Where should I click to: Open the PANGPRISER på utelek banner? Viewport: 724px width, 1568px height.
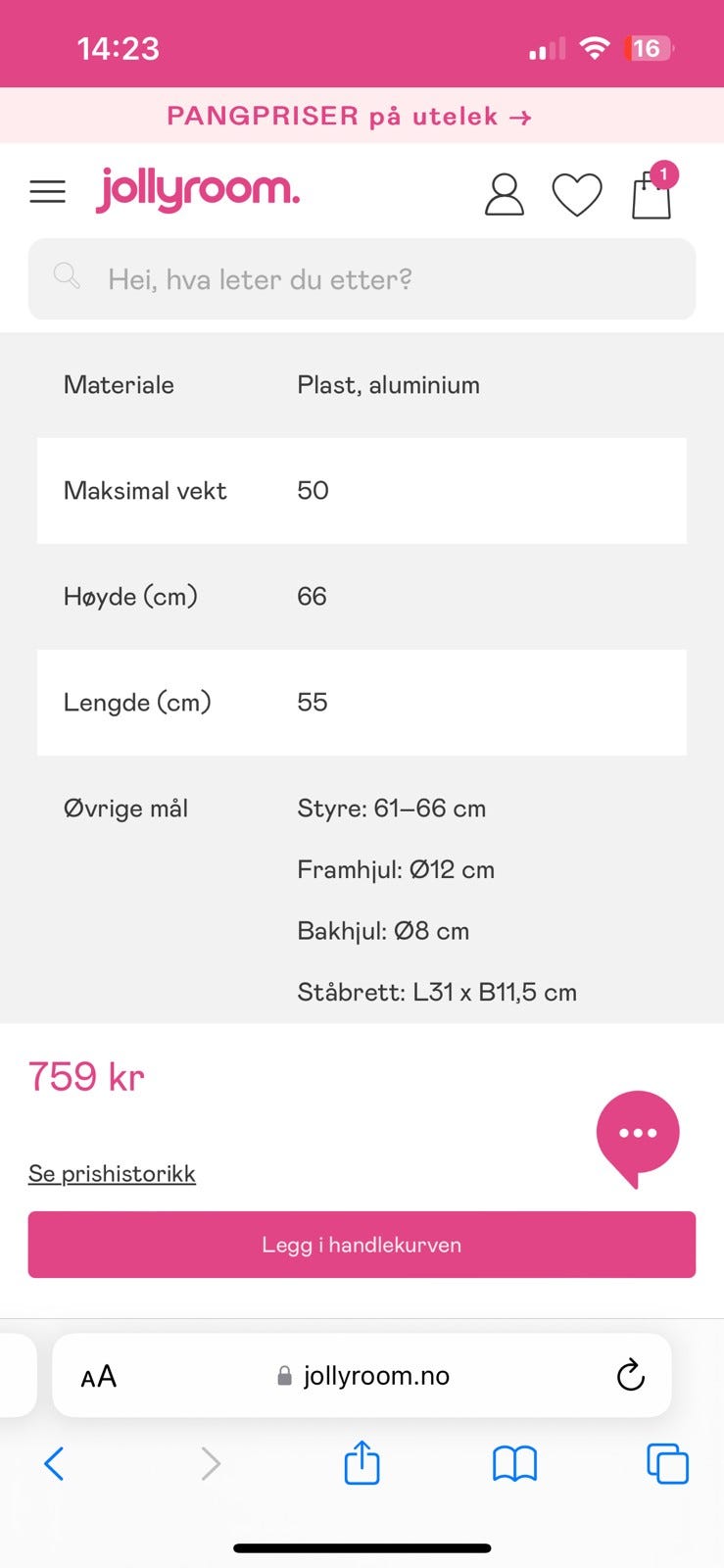click(350, 117)
